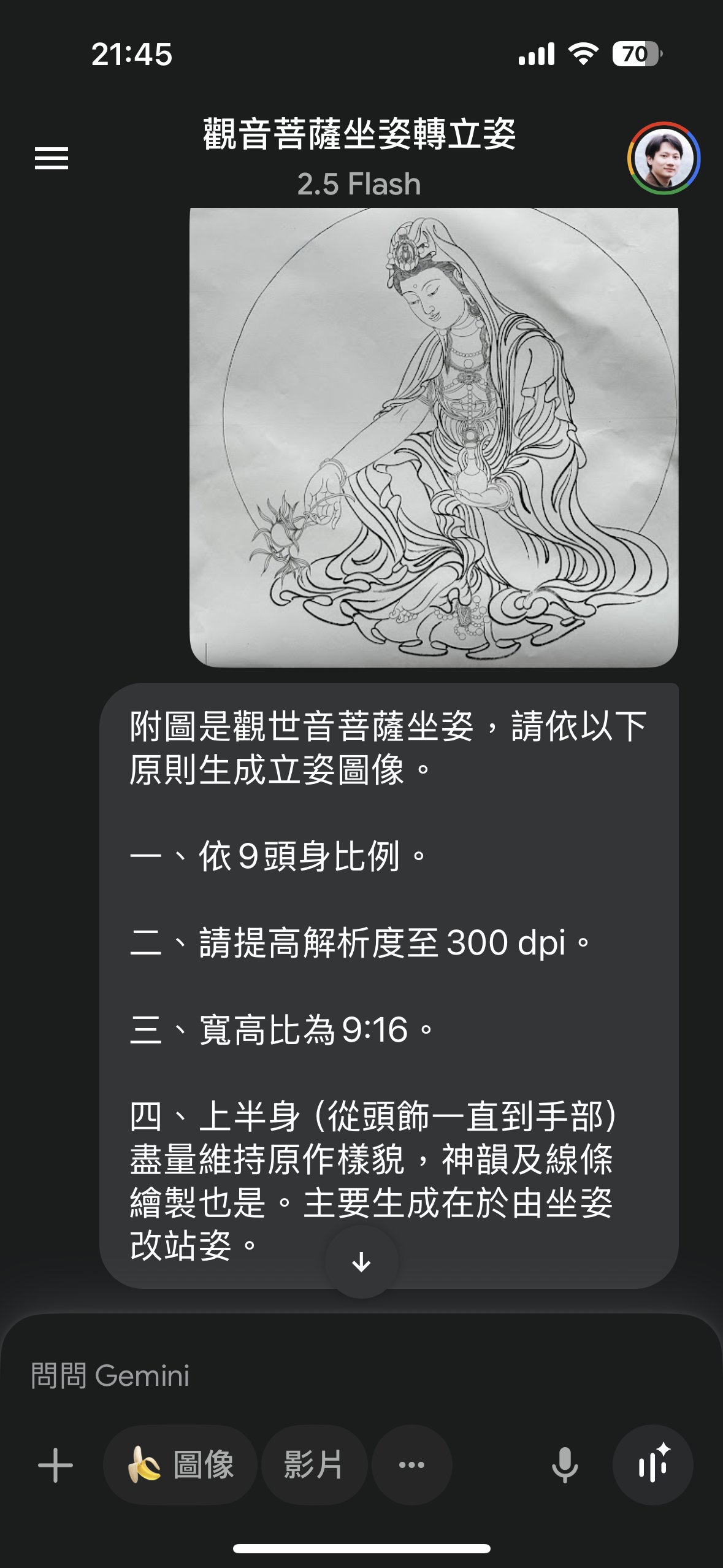This screenshot has height=1568, width=723.
Task: Open the 2.5 Flash model selector
Action: click(x=359, y=184)
